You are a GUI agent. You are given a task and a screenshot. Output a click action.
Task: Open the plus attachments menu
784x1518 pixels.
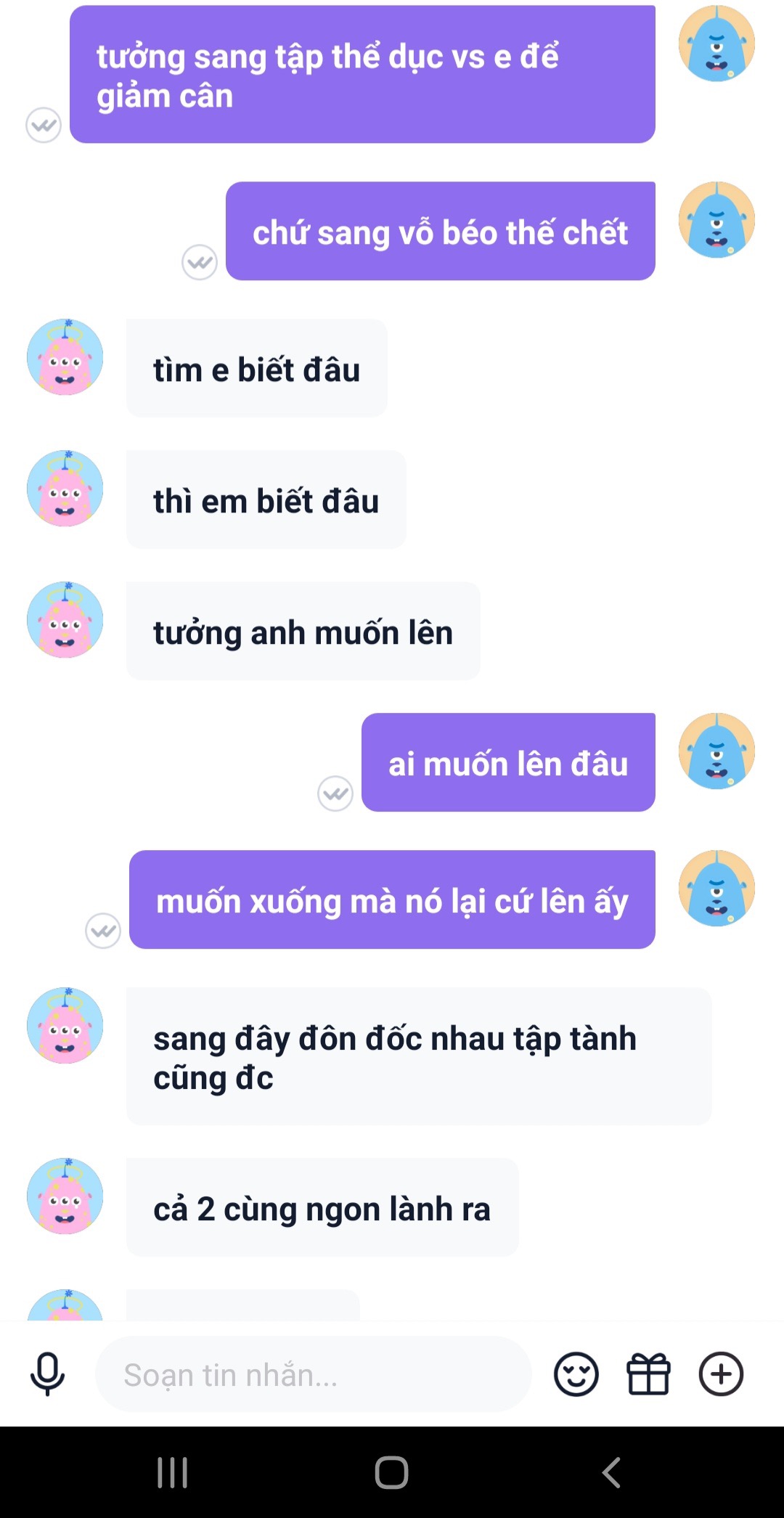[721, 1374]
